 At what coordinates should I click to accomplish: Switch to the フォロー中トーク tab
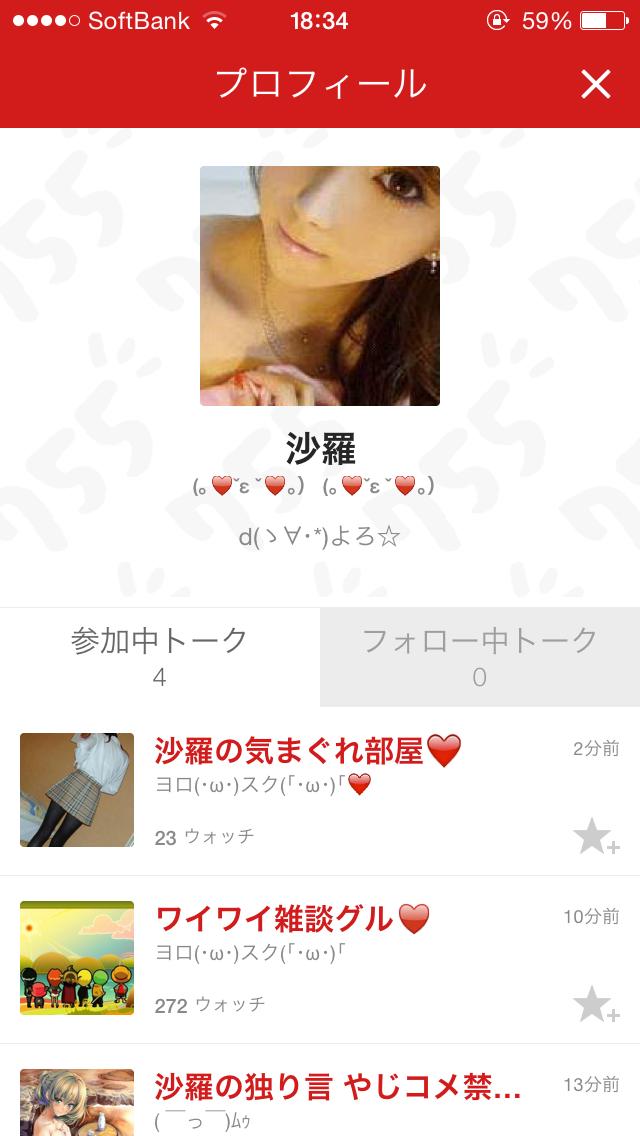point(480,656)
